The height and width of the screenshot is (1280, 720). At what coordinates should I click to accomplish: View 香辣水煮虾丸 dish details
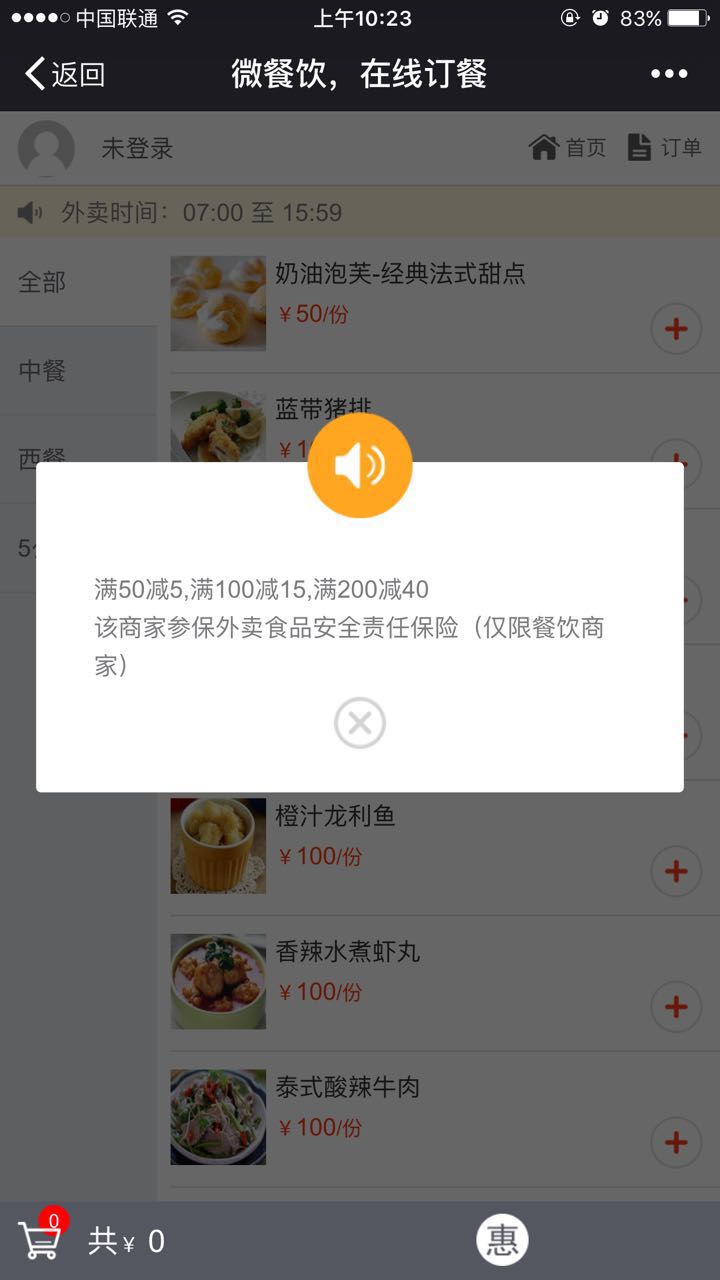click(x=218, y=981)
